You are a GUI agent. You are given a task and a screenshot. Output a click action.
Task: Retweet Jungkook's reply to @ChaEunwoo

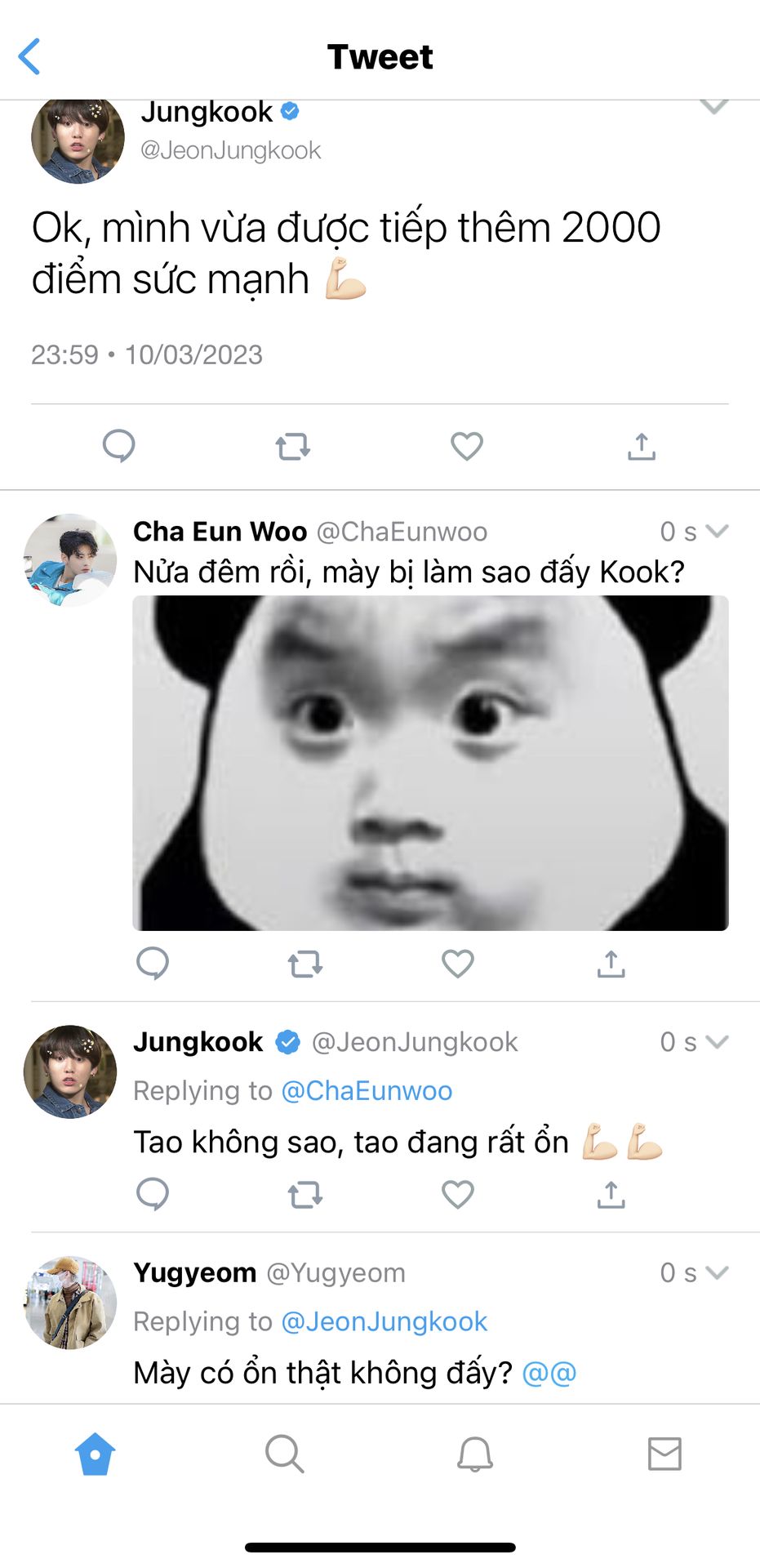click(305, 1196)
